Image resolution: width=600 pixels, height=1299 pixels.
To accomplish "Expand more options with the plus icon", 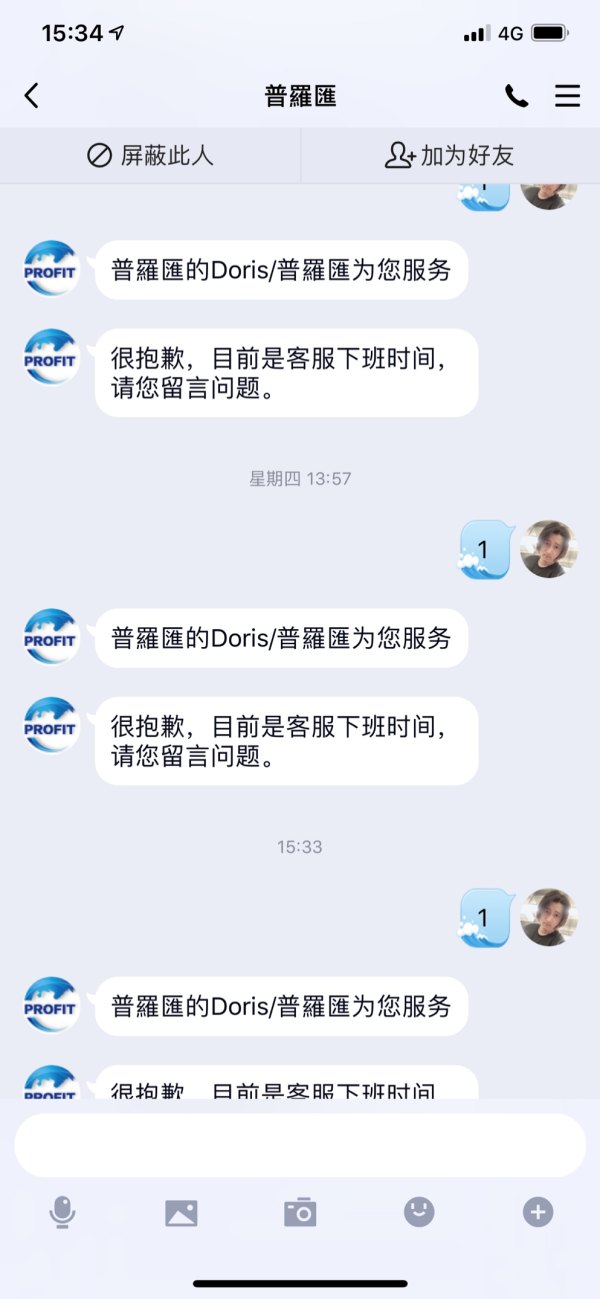I will pos(538,1213).
